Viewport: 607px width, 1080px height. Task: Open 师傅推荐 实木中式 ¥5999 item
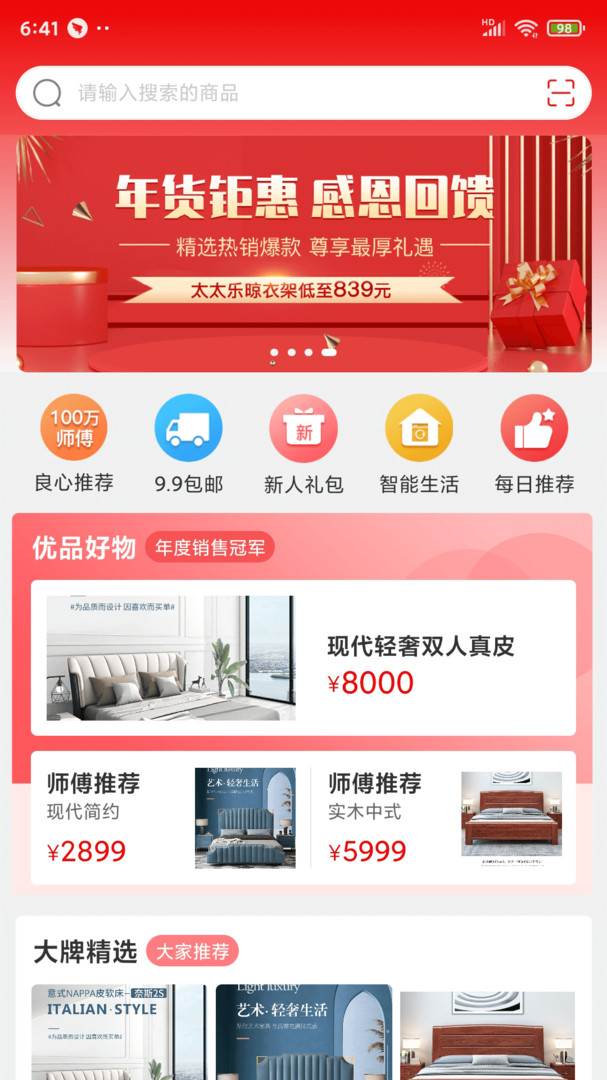click(445, 818)
